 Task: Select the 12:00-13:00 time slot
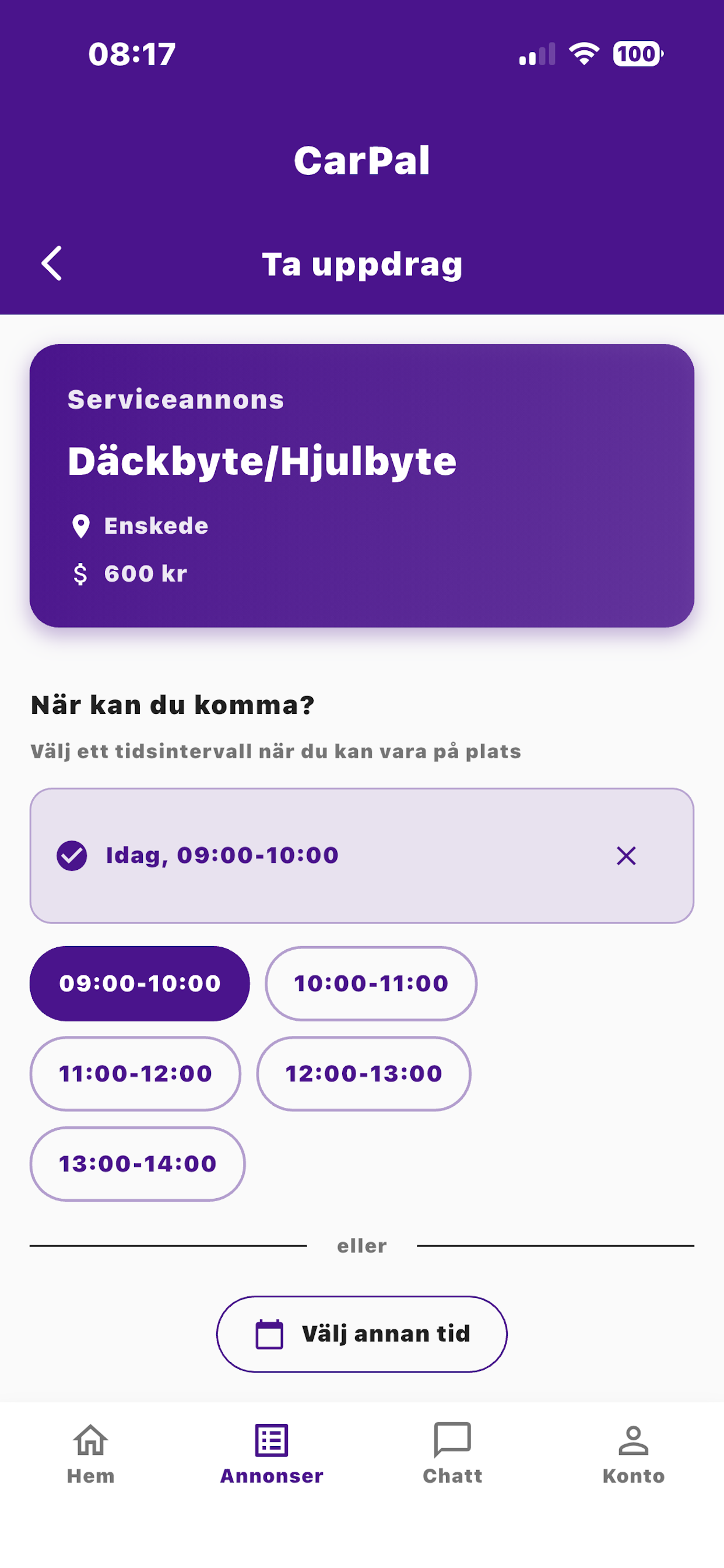pyautogui.click(x=363, y=1074)
